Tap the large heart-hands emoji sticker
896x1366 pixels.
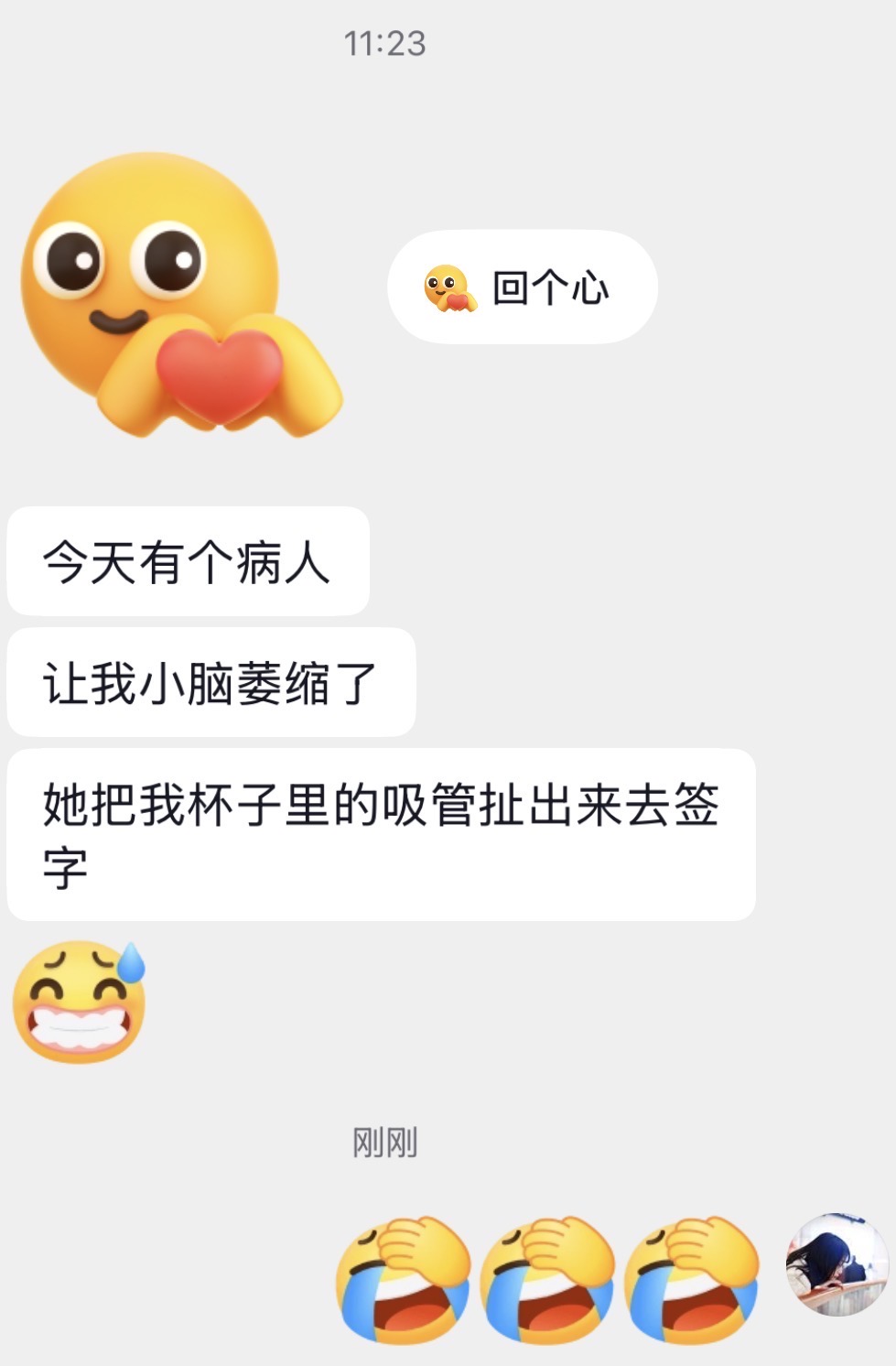click(181, 295)
